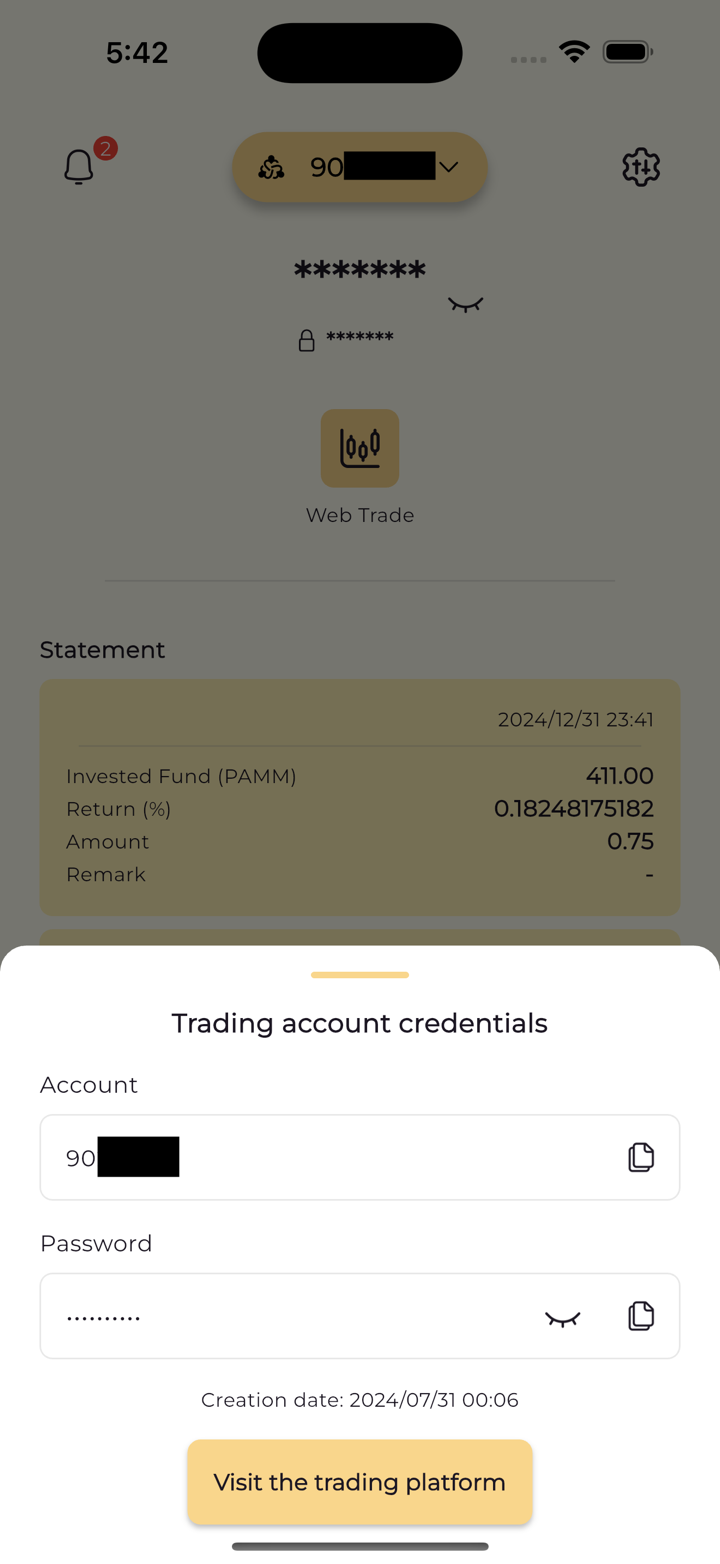This screenshot has height=1564, width=720.
Task: Open the settings gear icon
Action: coord(641,167)
